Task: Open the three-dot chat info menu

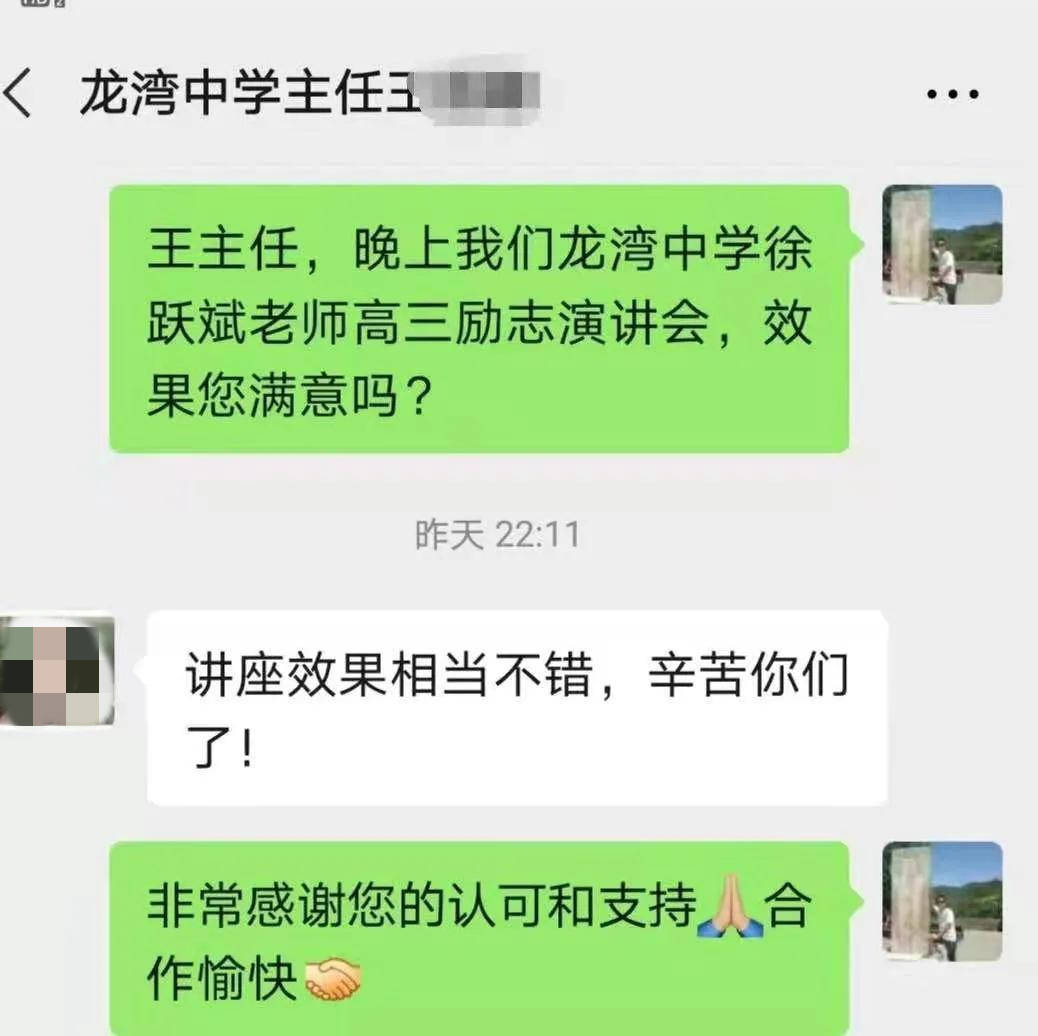Action: point(952,95)
